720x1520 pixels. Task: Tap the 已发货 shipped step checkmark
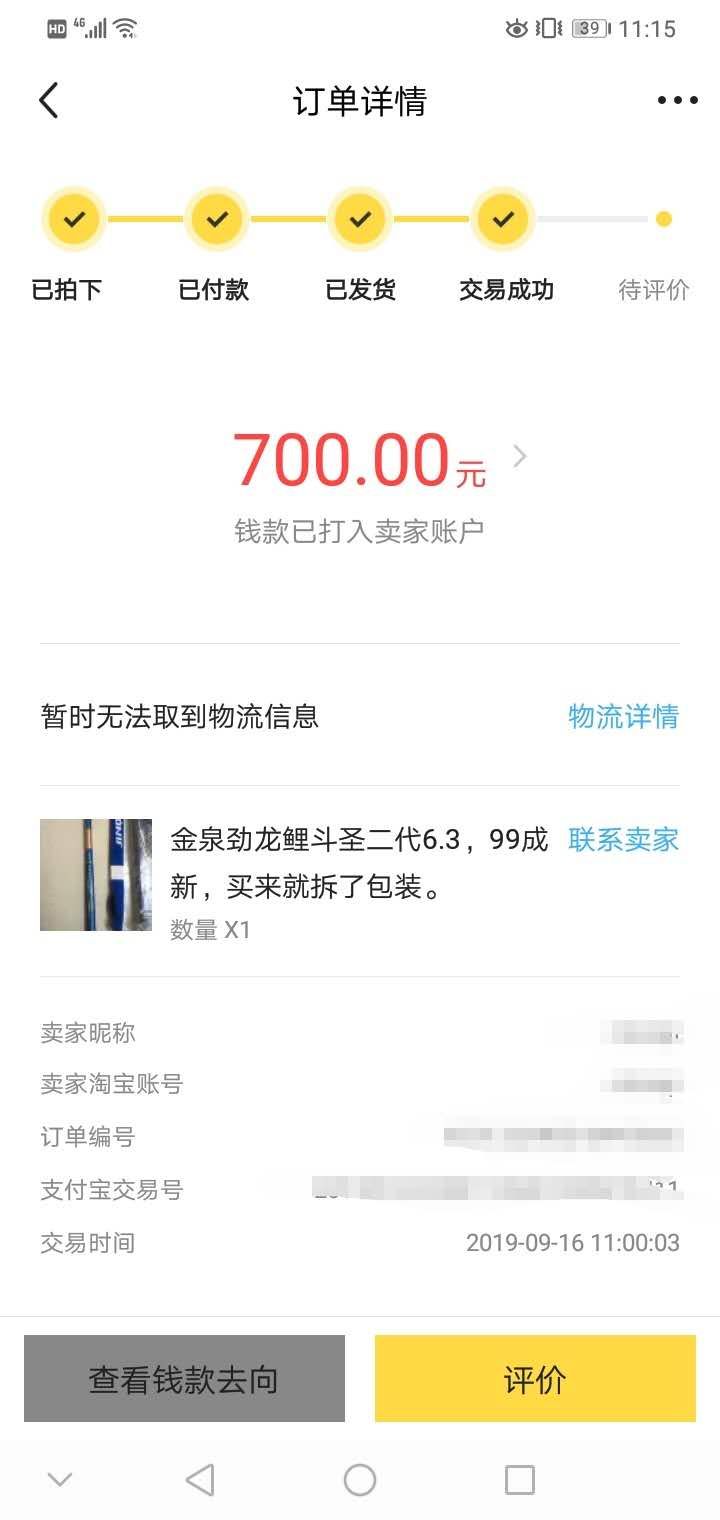[x=359, y=218]
